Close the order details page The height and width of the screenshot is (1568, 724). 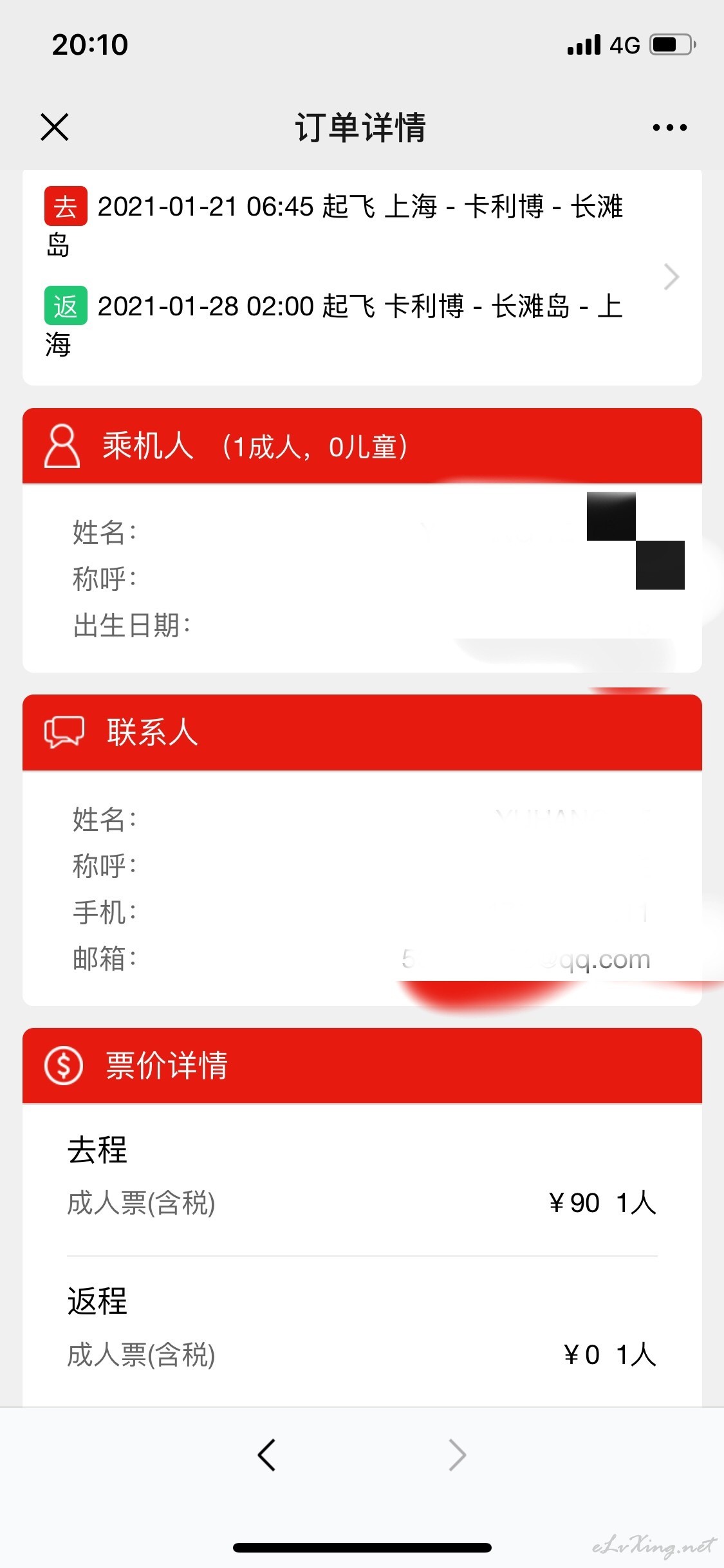click(55, 127)
